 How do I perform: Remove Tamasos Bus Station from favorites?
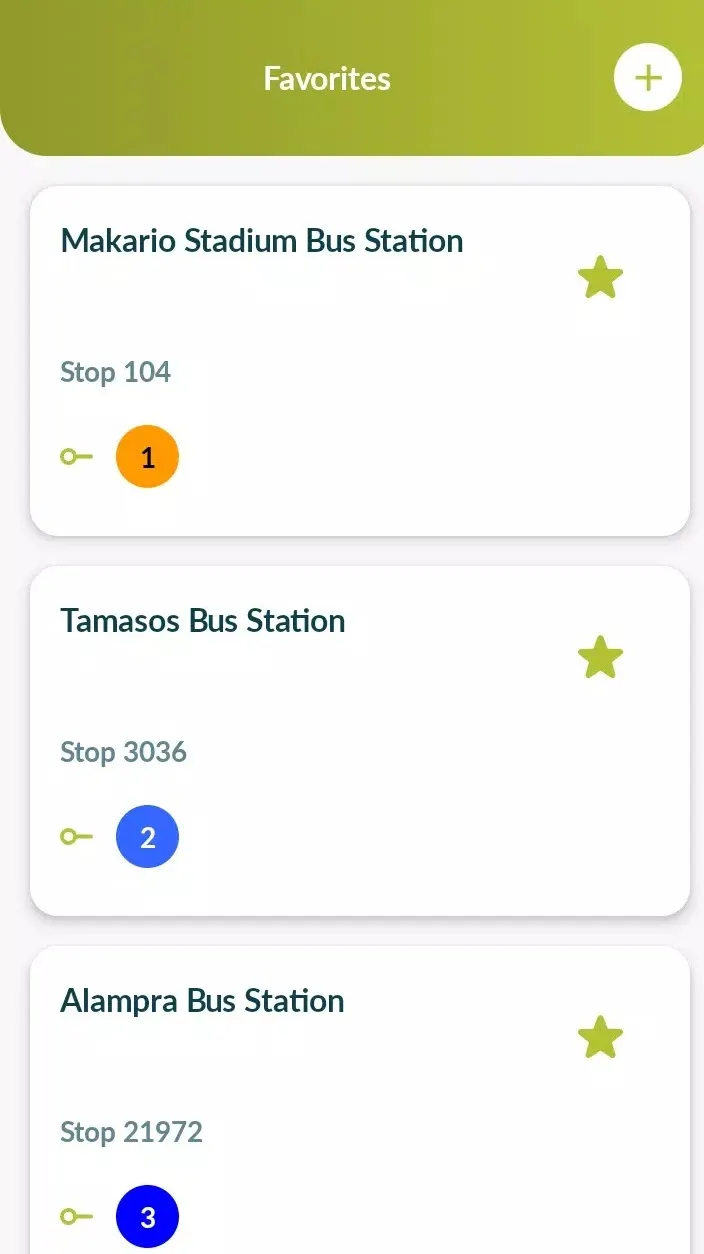point(600,658)
